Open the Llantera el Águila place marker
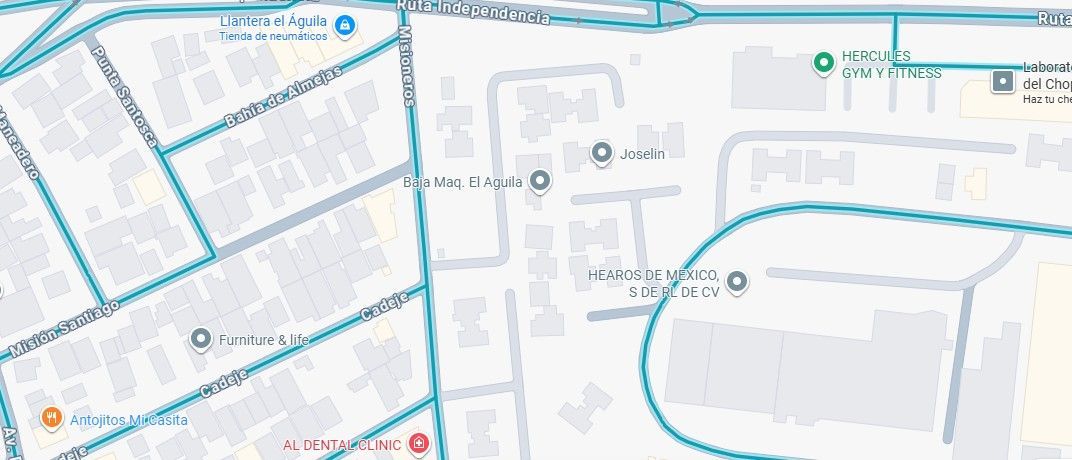Screen dimensions: 1072x460 (x=345, y=27)
